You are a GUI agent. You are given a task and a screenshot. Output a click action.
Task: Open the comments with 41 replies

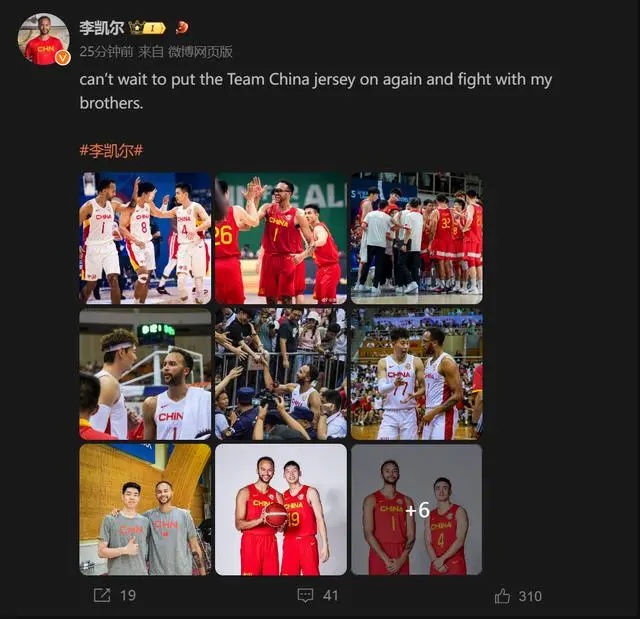pyautogui.click(x=318, y=595)
